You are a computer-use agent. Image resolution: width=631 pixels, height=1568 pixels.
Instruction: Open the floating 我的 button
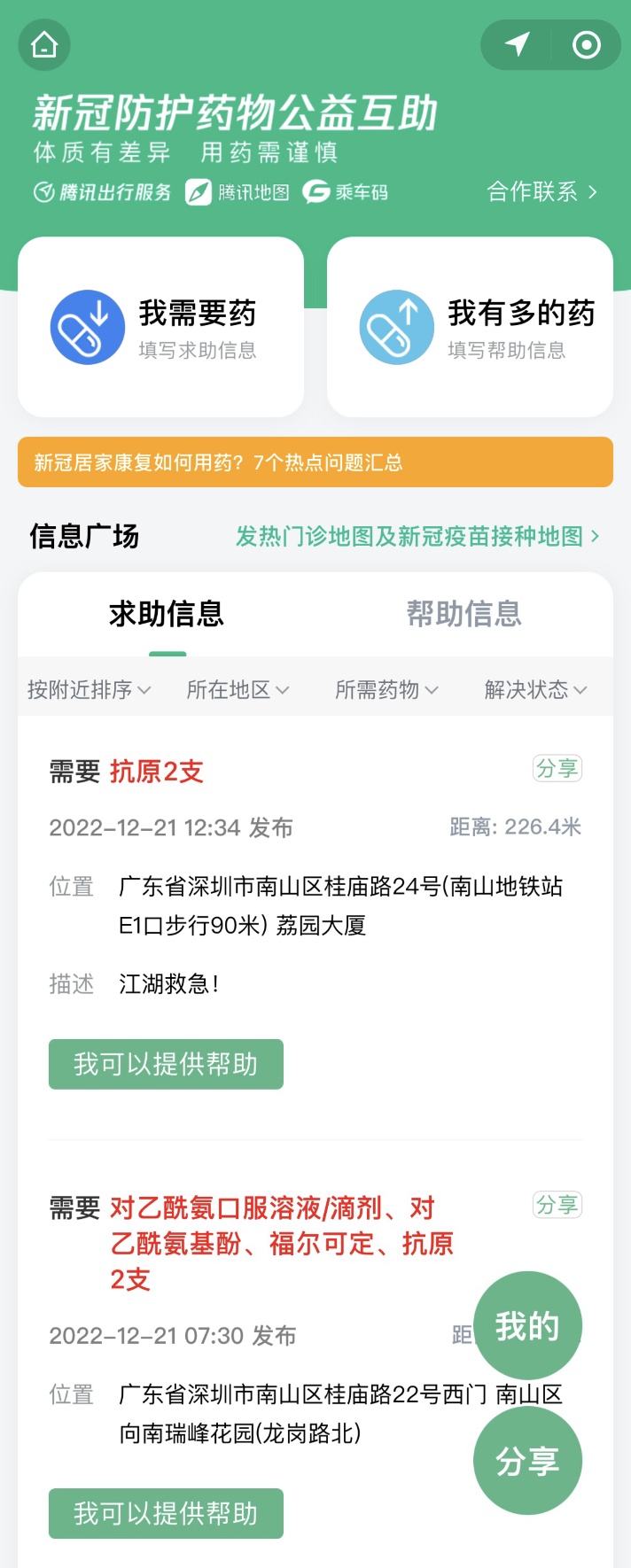[x=527, y=1325]
